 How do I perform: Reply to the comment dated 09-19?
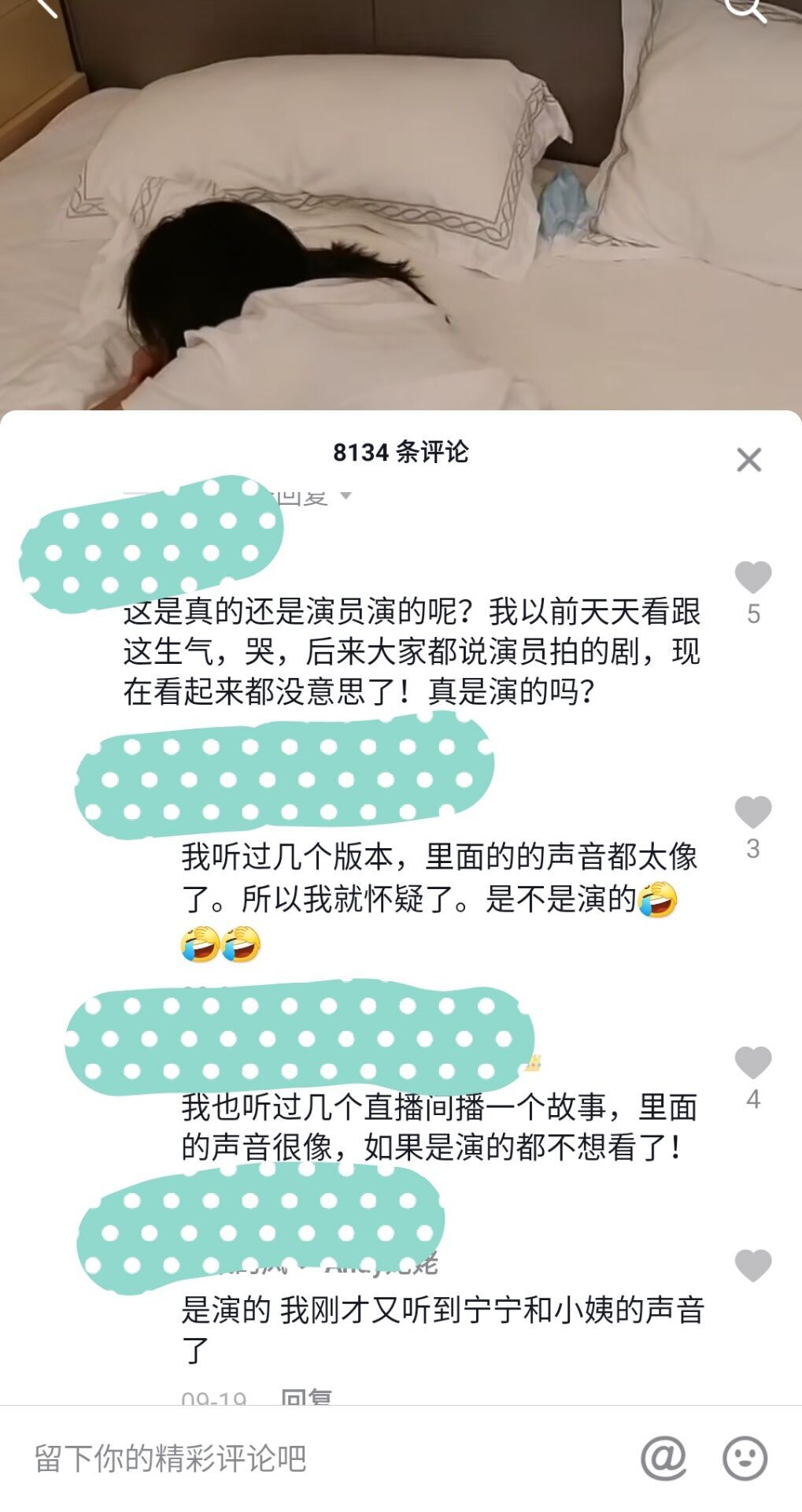[306, 1398]
